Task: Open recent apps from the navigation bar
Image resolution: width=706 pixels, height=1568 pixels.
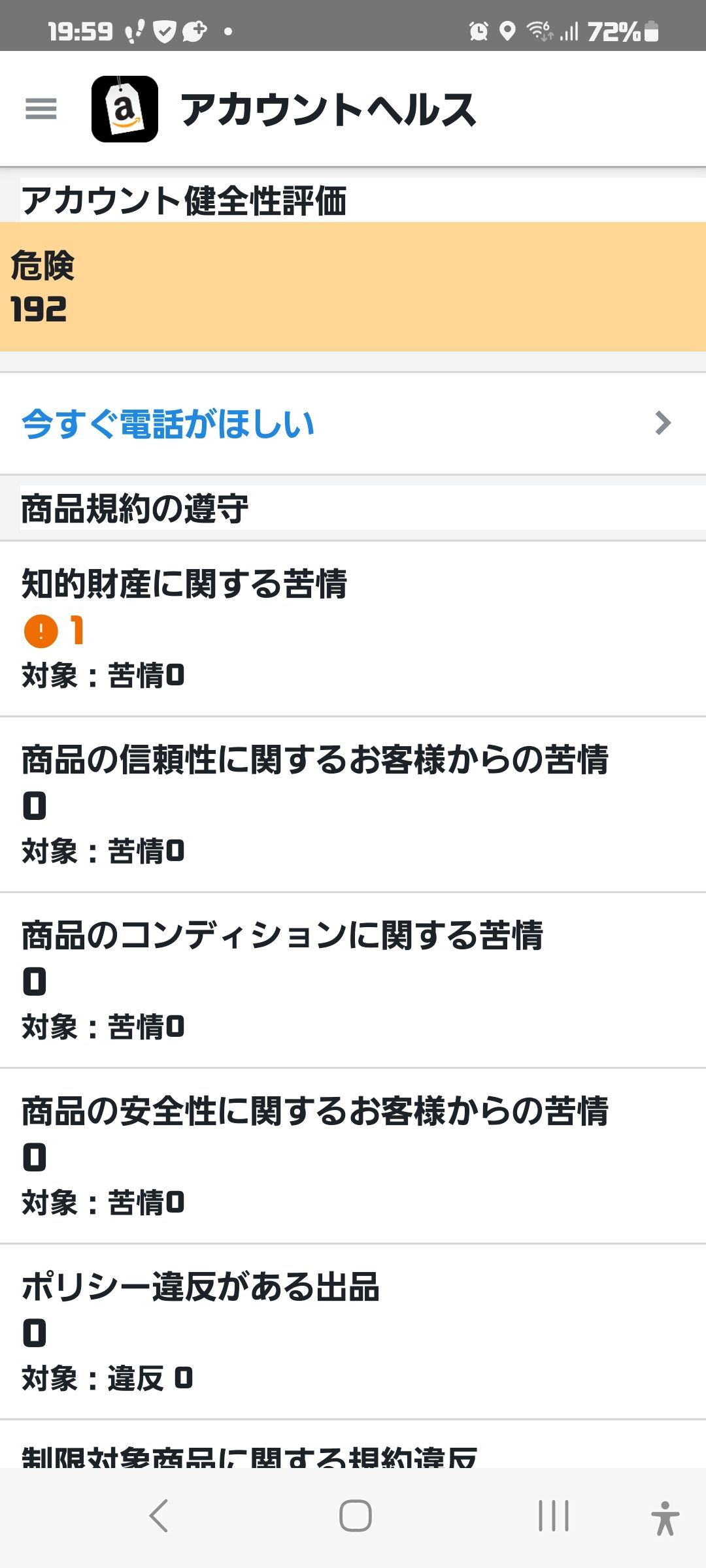Action: pos(553,1516)
